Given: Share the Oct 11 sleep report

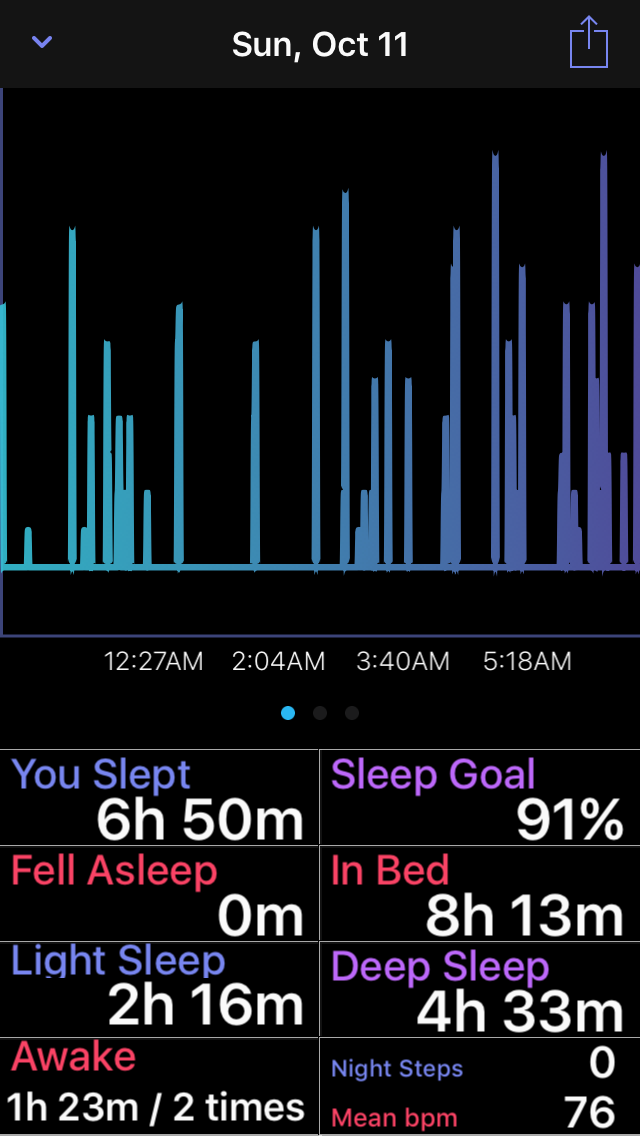Looking at the screenshot, I should (x=589, y=43).
